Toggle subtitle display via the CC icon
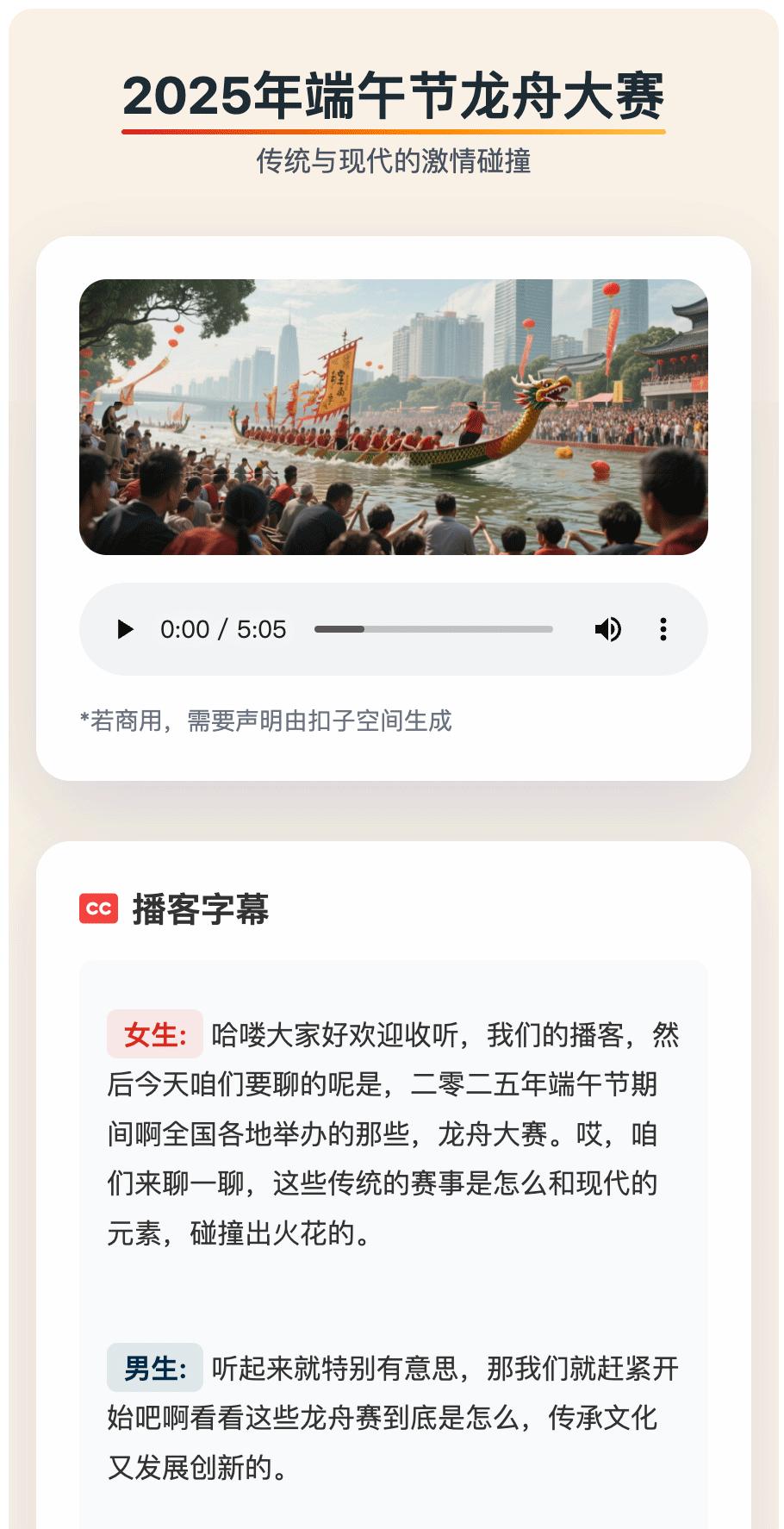Viewport: 784px width, 1529px height. click(x=96, y=908)
